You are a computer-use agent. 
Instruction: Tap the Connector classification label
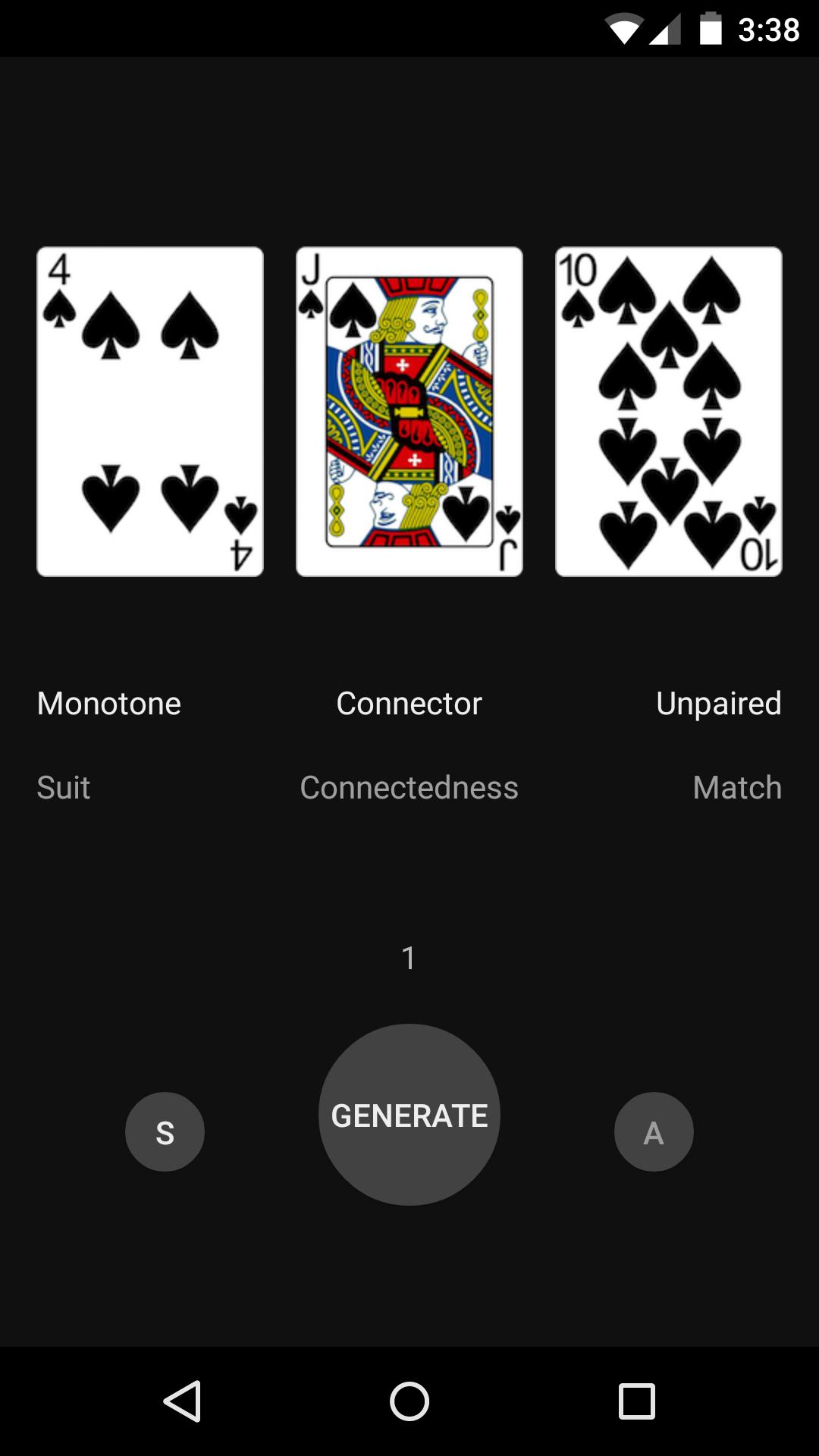coord(409,704)
